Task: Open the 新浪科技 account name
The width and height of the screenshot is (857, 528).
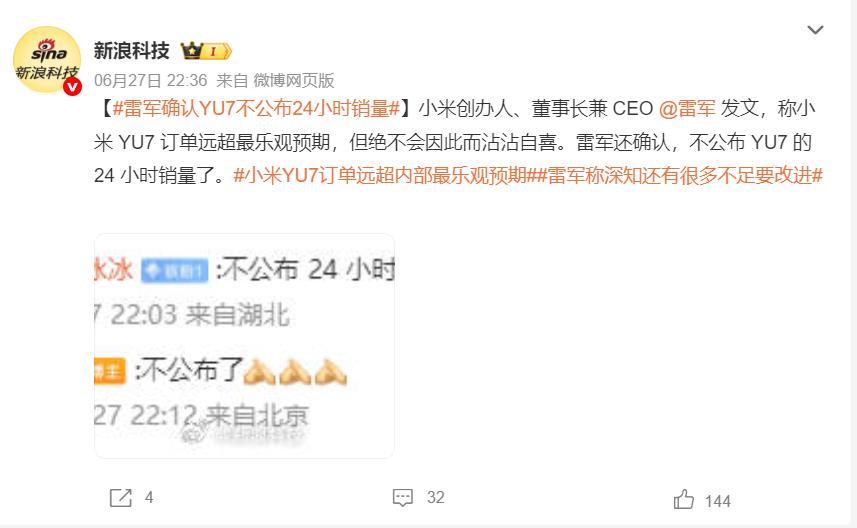Action: point(131,50)
